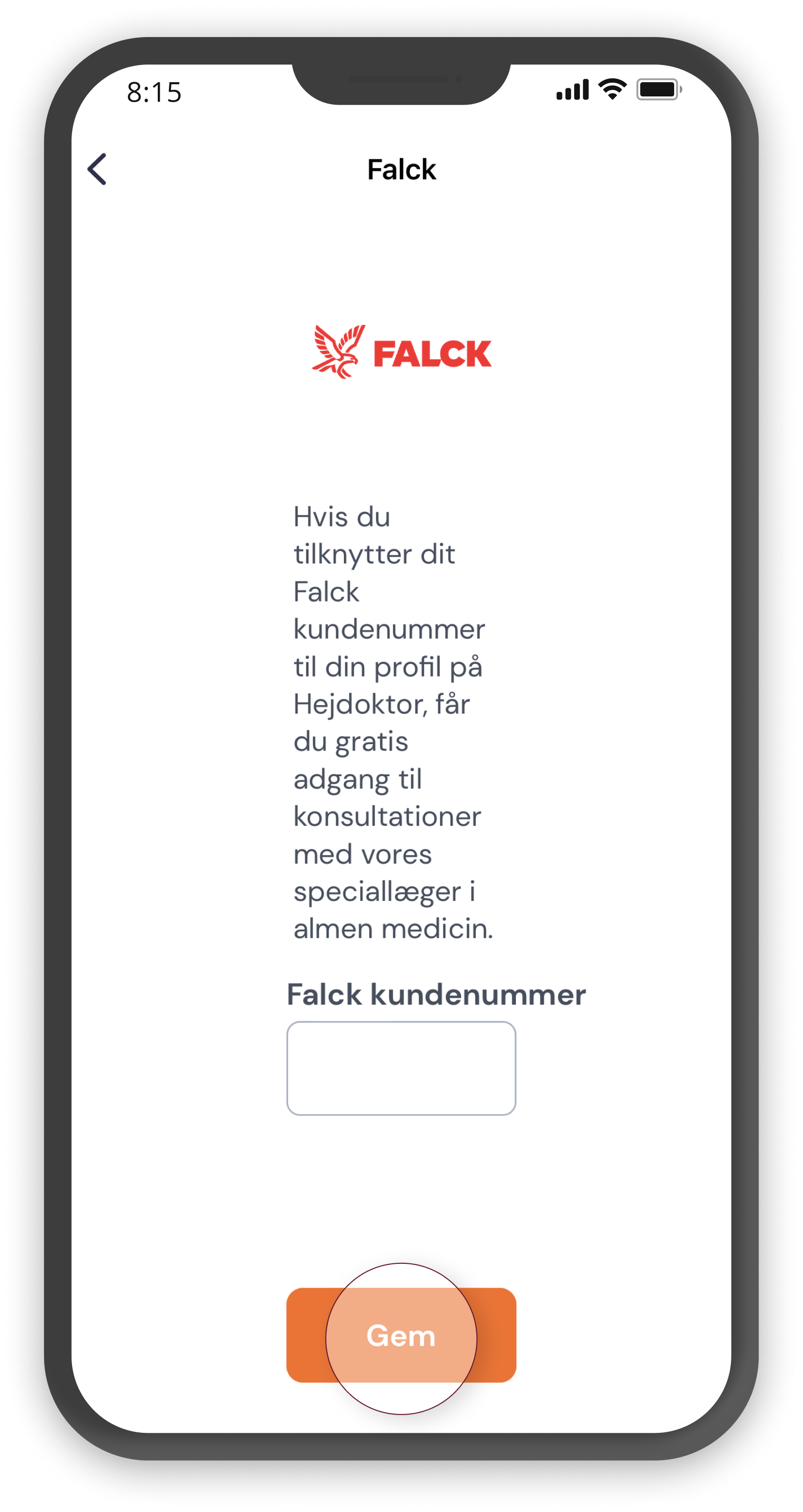803x1512 pixels.
Task: Go back using the arrow icon
Action: [97, 170]
